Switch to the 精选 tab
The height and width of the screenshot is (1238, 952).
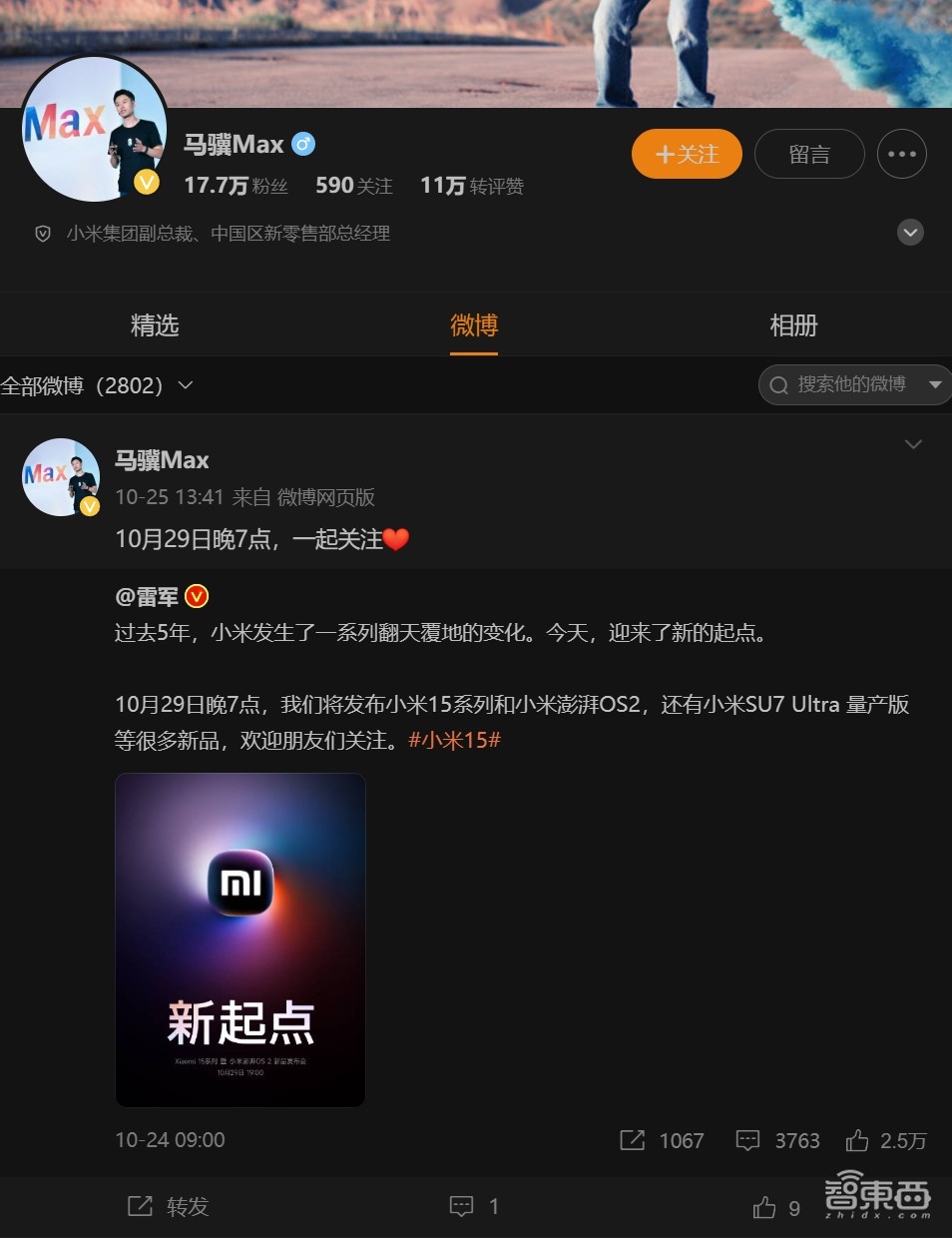click(x=155, y=325)
